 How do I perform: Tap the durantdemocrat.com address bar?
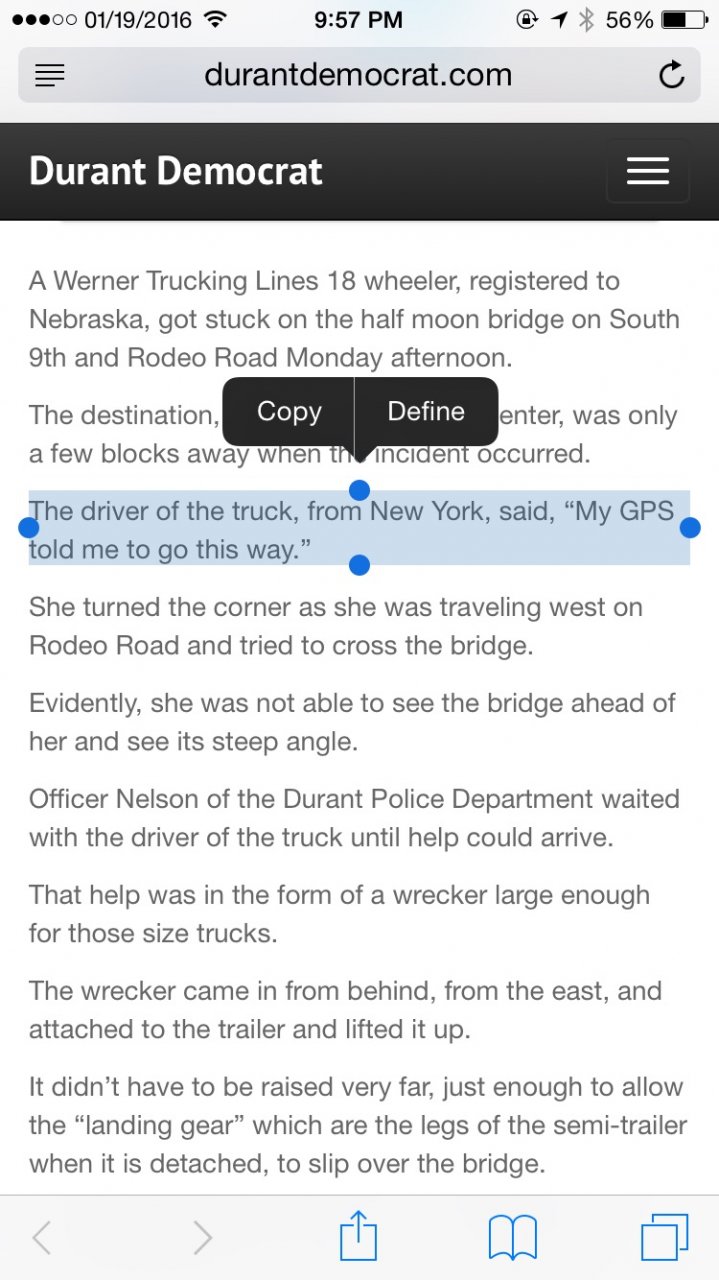[358, 75]
